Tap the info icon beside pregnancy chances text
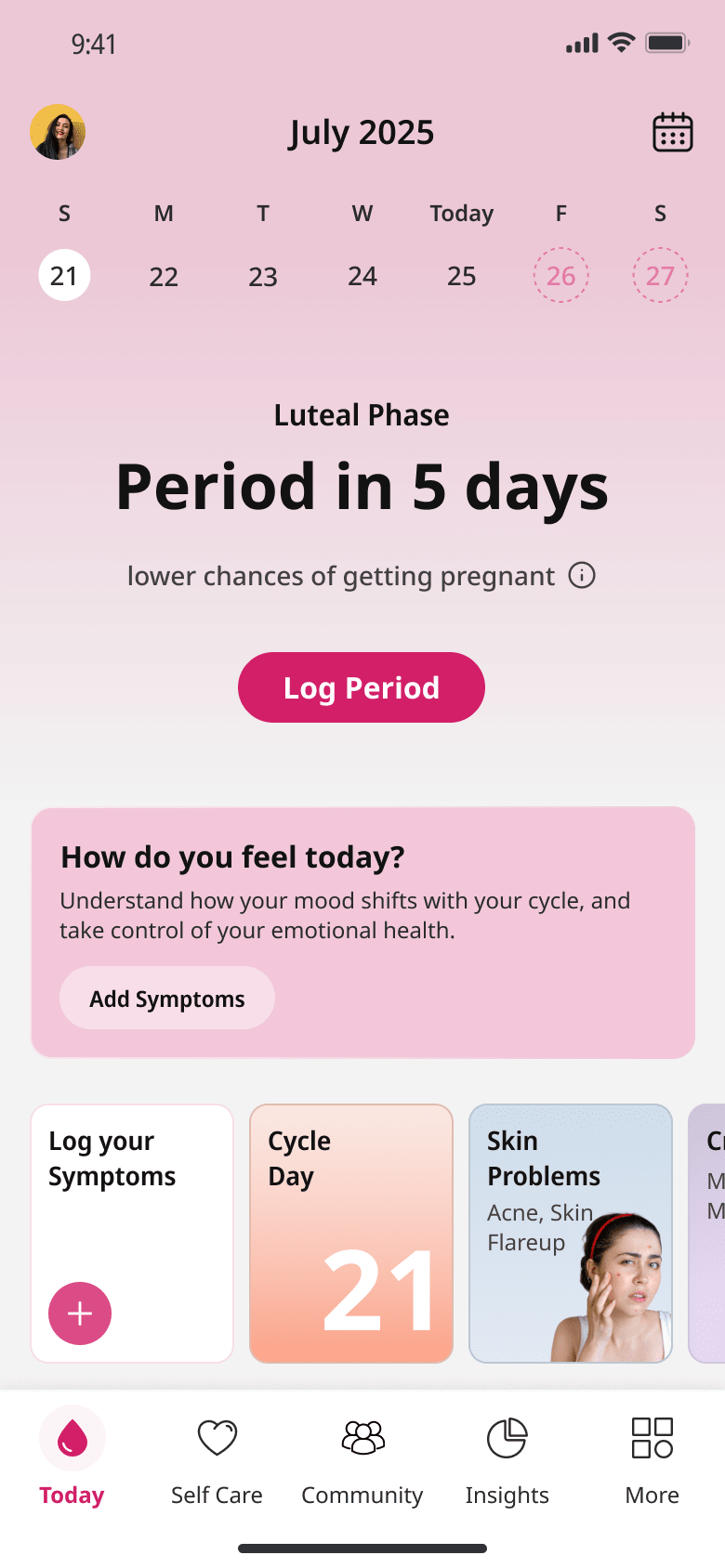725x1568 pixels. click(582, 576)
